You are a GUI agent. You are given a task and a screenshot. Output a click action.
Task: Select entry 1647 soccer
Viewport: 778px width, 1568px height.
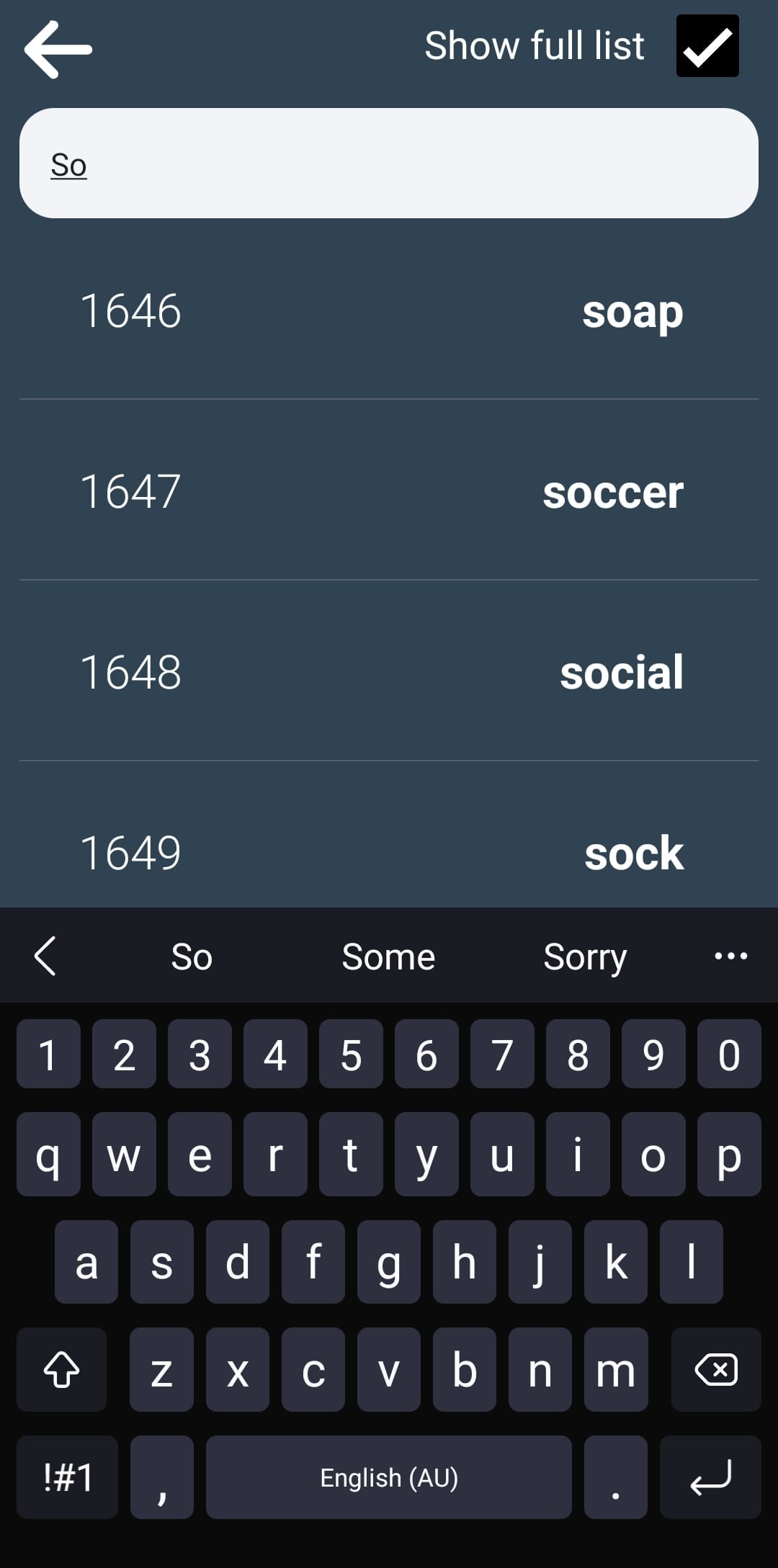click(x=389, y=492)
